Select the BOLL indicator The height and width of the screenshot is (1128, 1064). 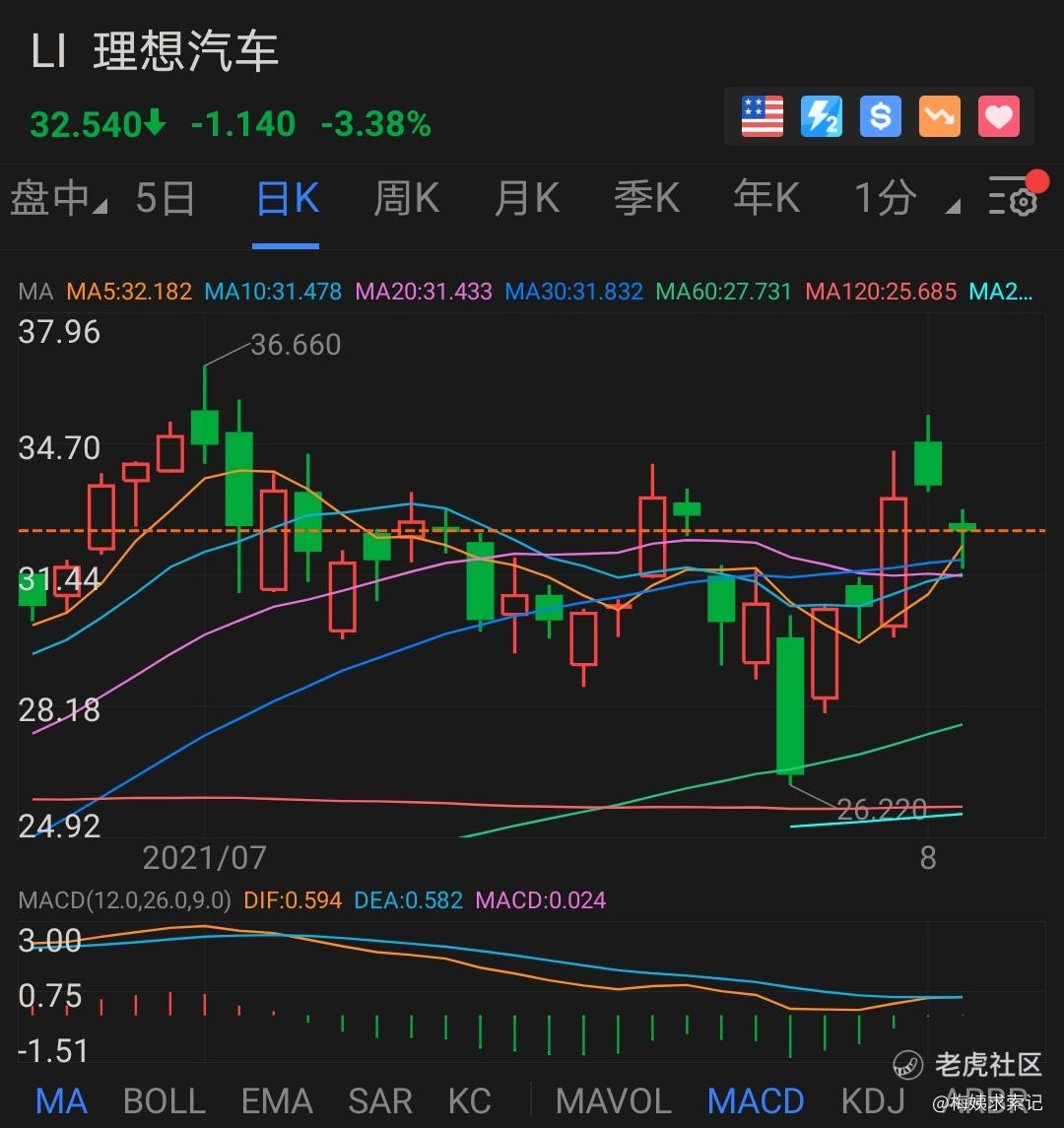pyautogui.click(x=164, y=1100)
